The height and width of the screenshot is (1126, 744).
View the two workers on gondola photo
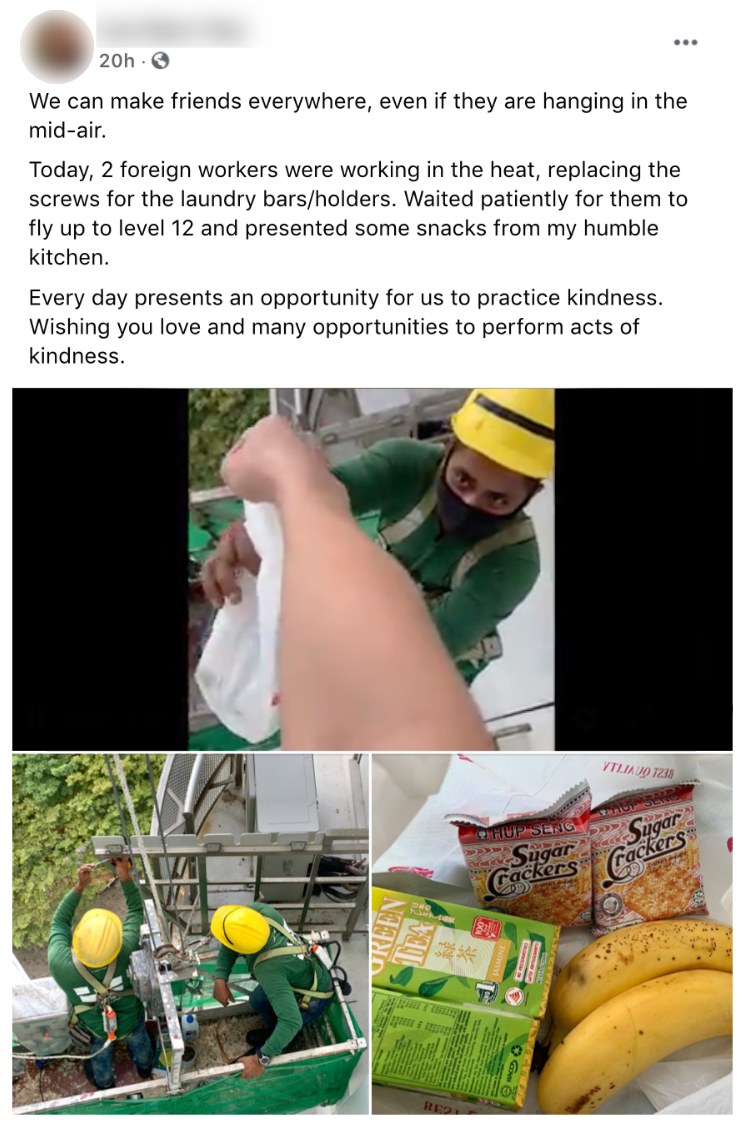189,933
